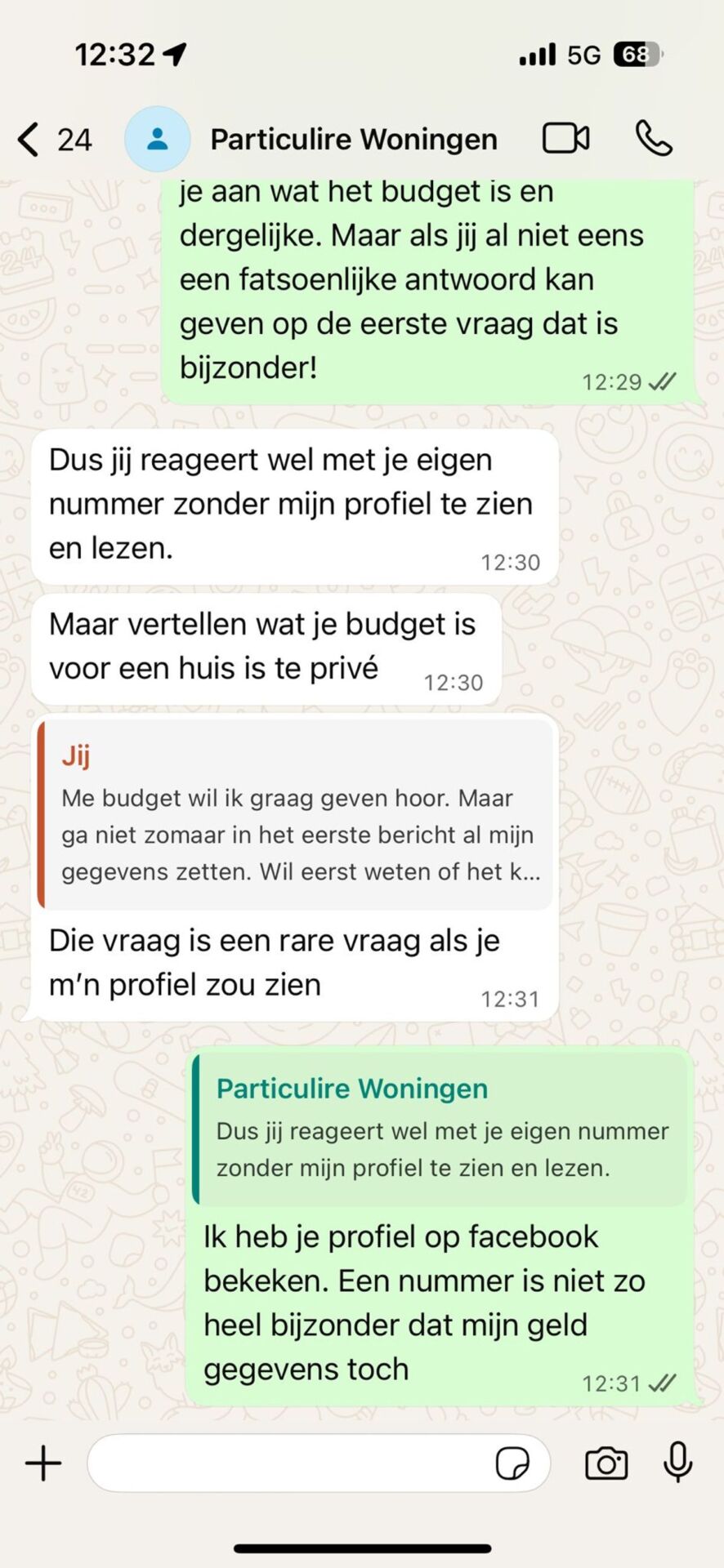Screen dimensions: 724x1568
Task: Tap the microphone to record voice
Action: click(677, 1462)
